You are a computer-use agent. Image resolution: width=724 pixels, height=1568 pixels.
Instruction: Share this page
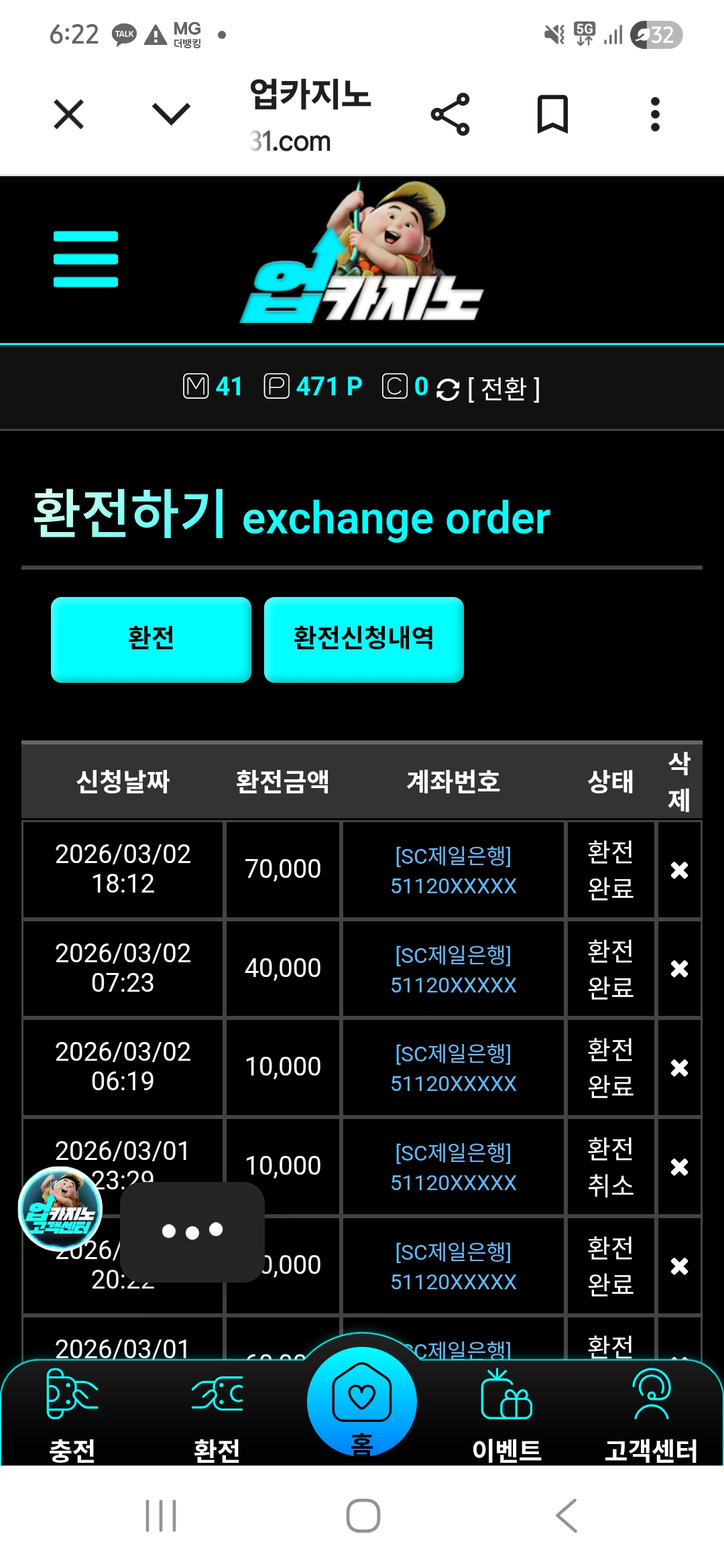[x=450, y=115]
